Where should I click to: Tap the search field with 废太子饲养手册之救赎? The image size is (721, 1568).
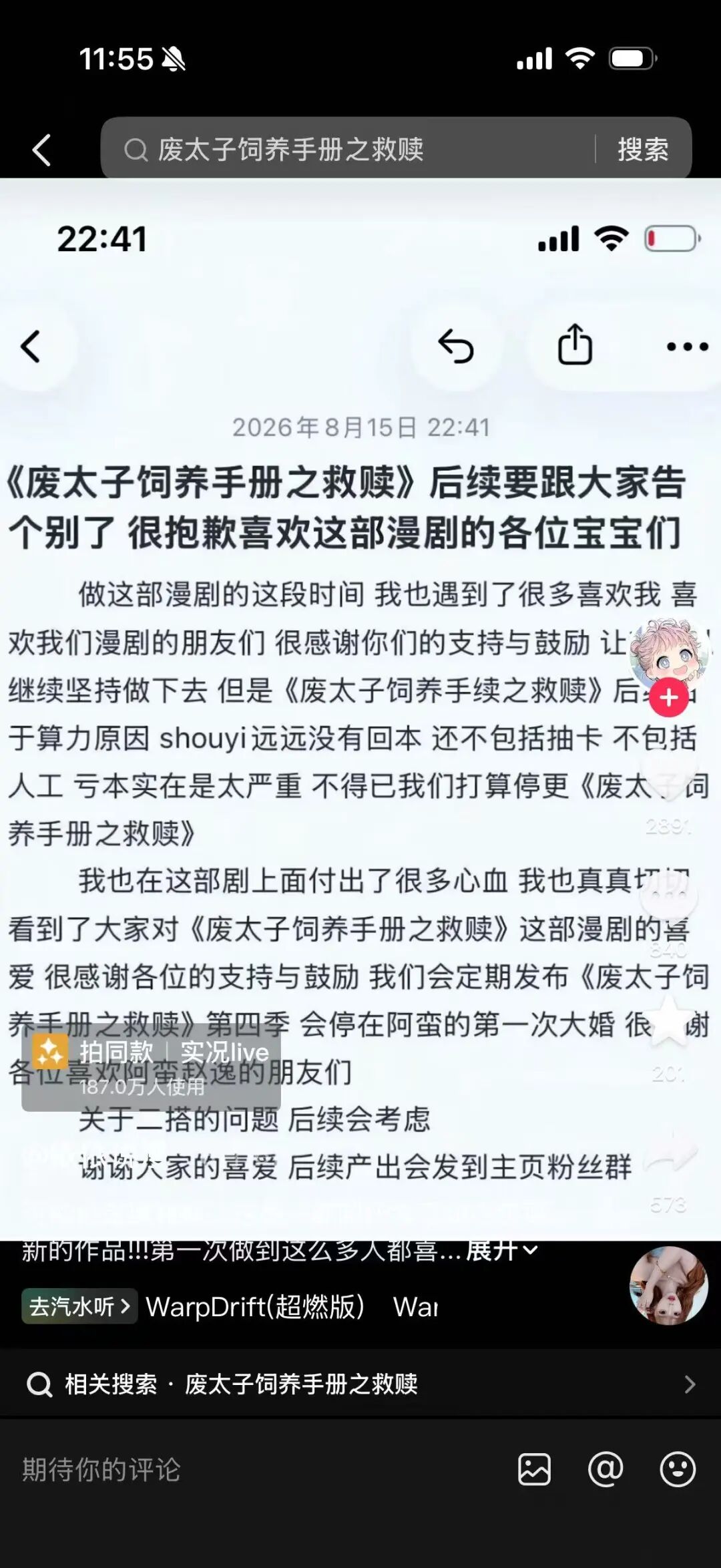coord(347,149)
